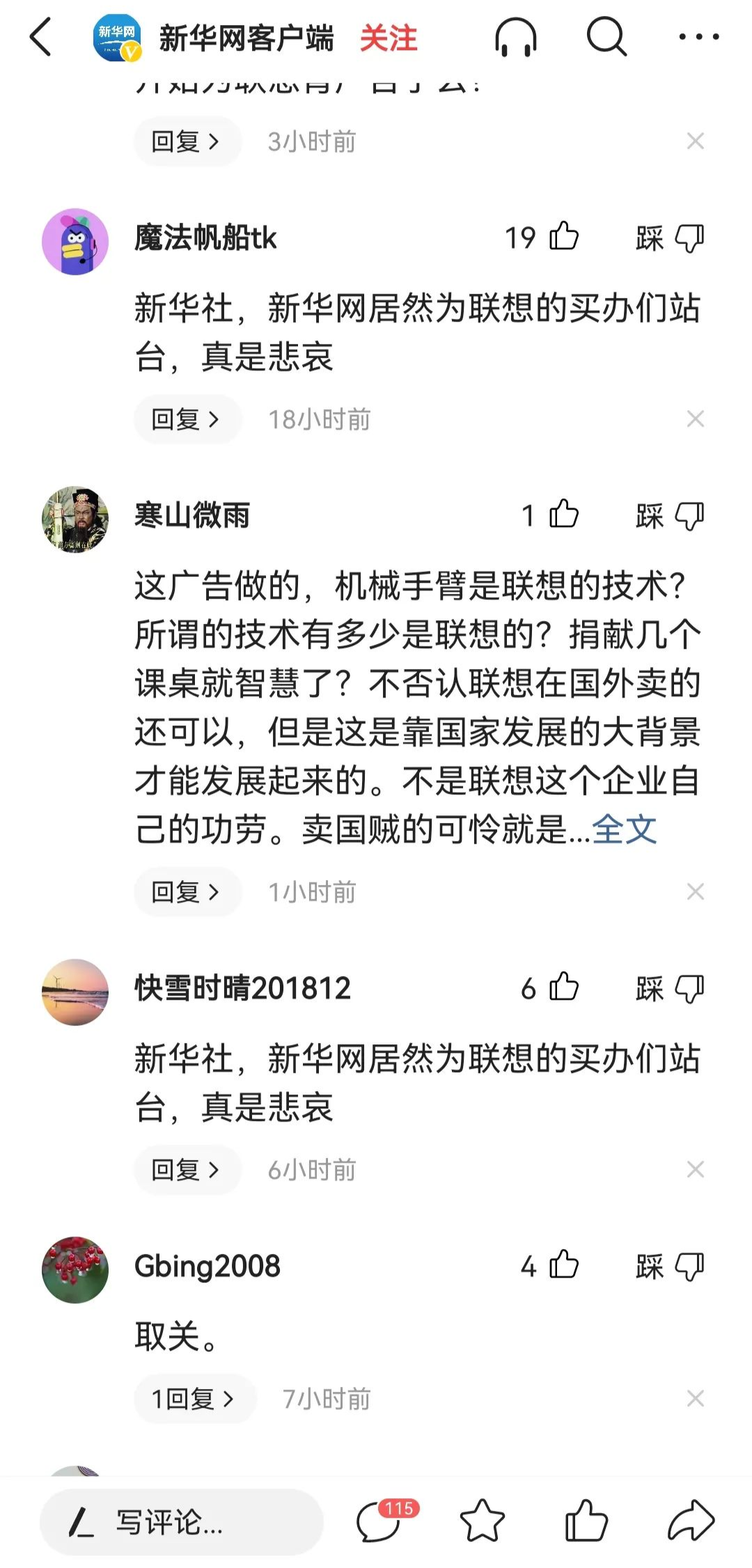Like 寒山微雨's comment
The image size is (752, 1568).
(x=564, y=515)
